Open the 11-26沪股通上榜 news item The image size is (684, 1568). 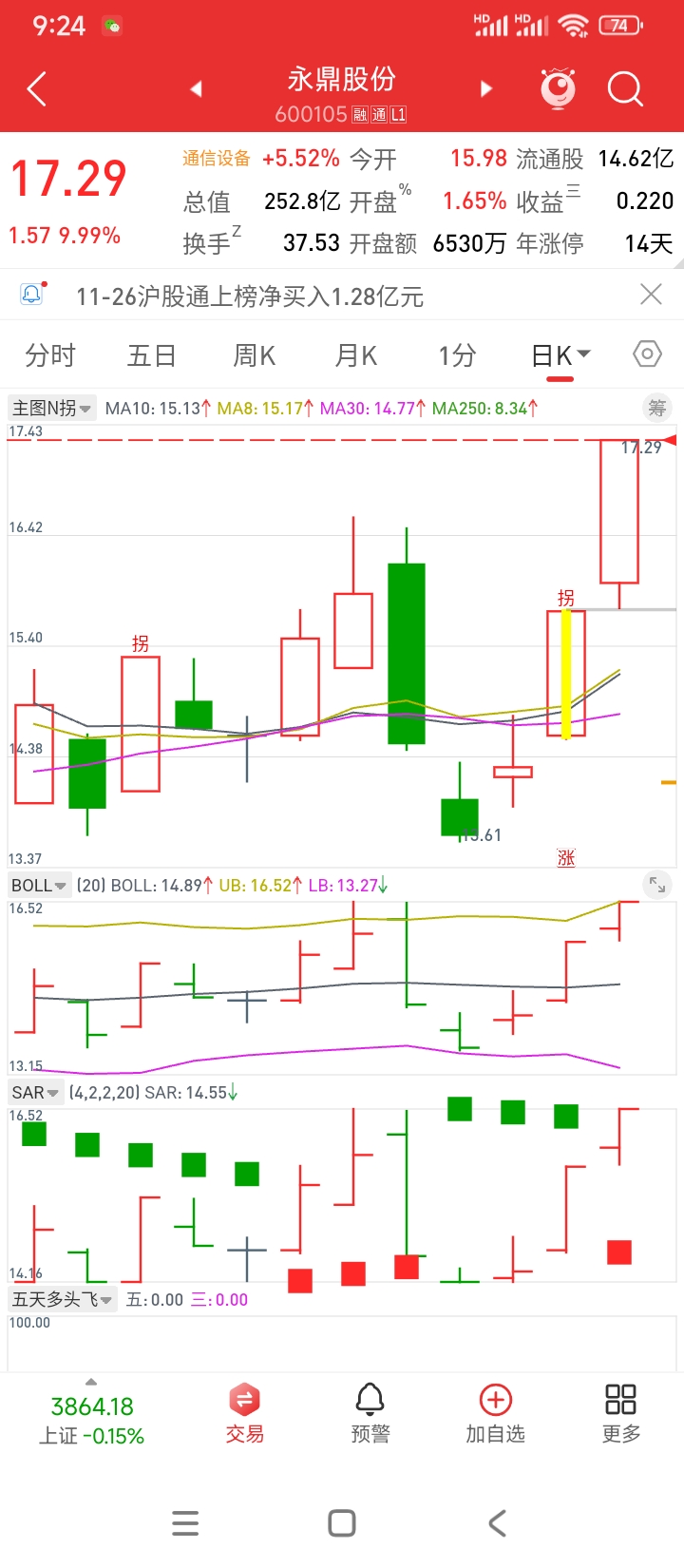250,296
